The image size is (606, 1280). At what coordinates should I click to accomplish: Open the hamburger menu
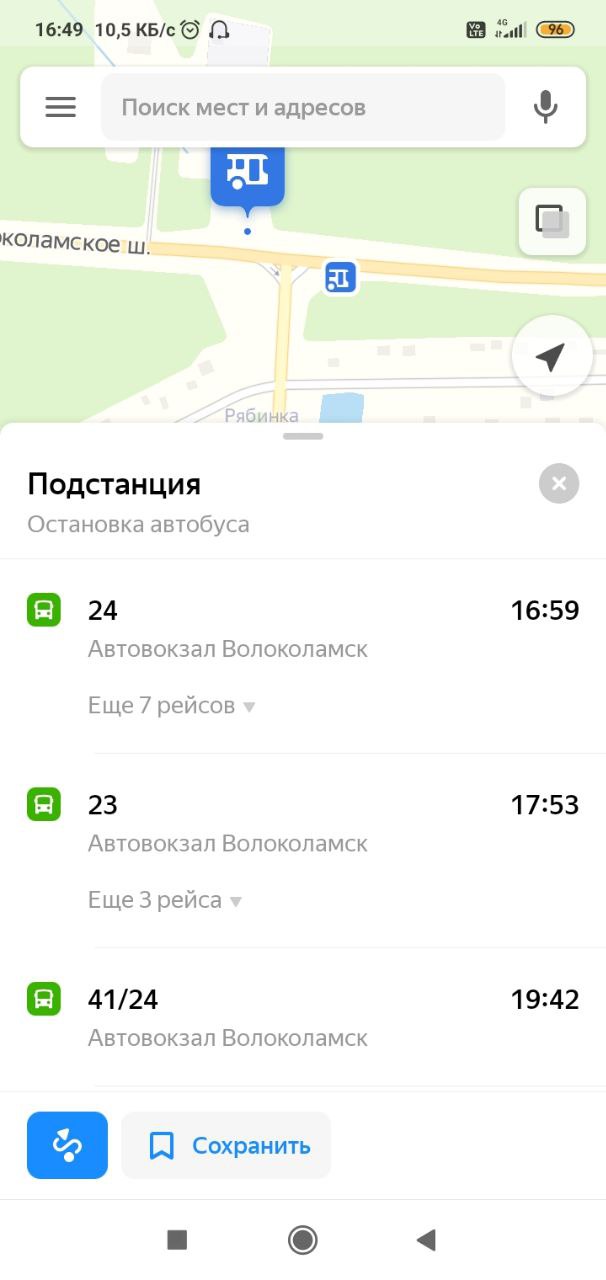[61, 107]
